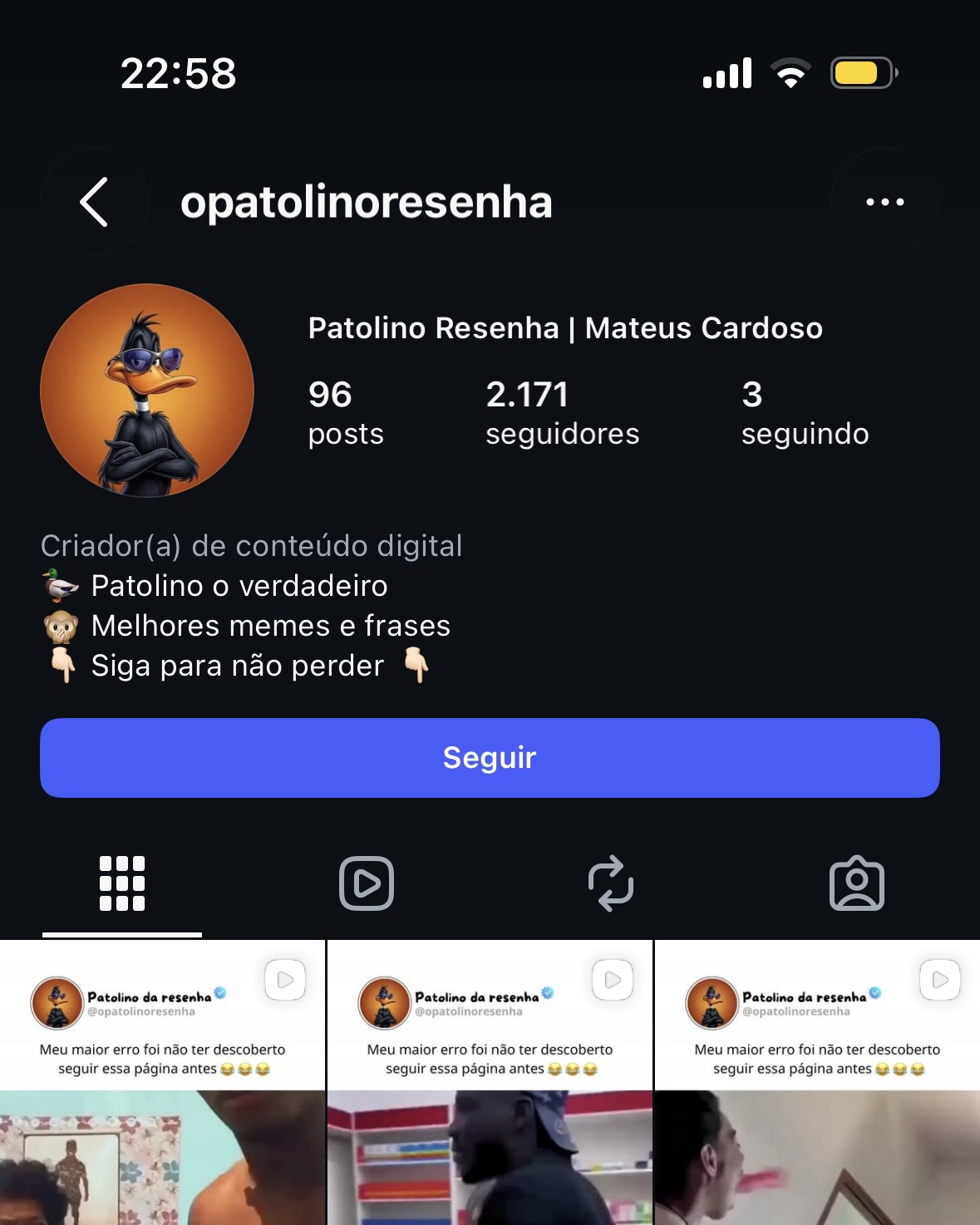This screenshot has width=980, height=1225.
Task: Switch to the tagged photos tab
Action: (x=857, y=883)
